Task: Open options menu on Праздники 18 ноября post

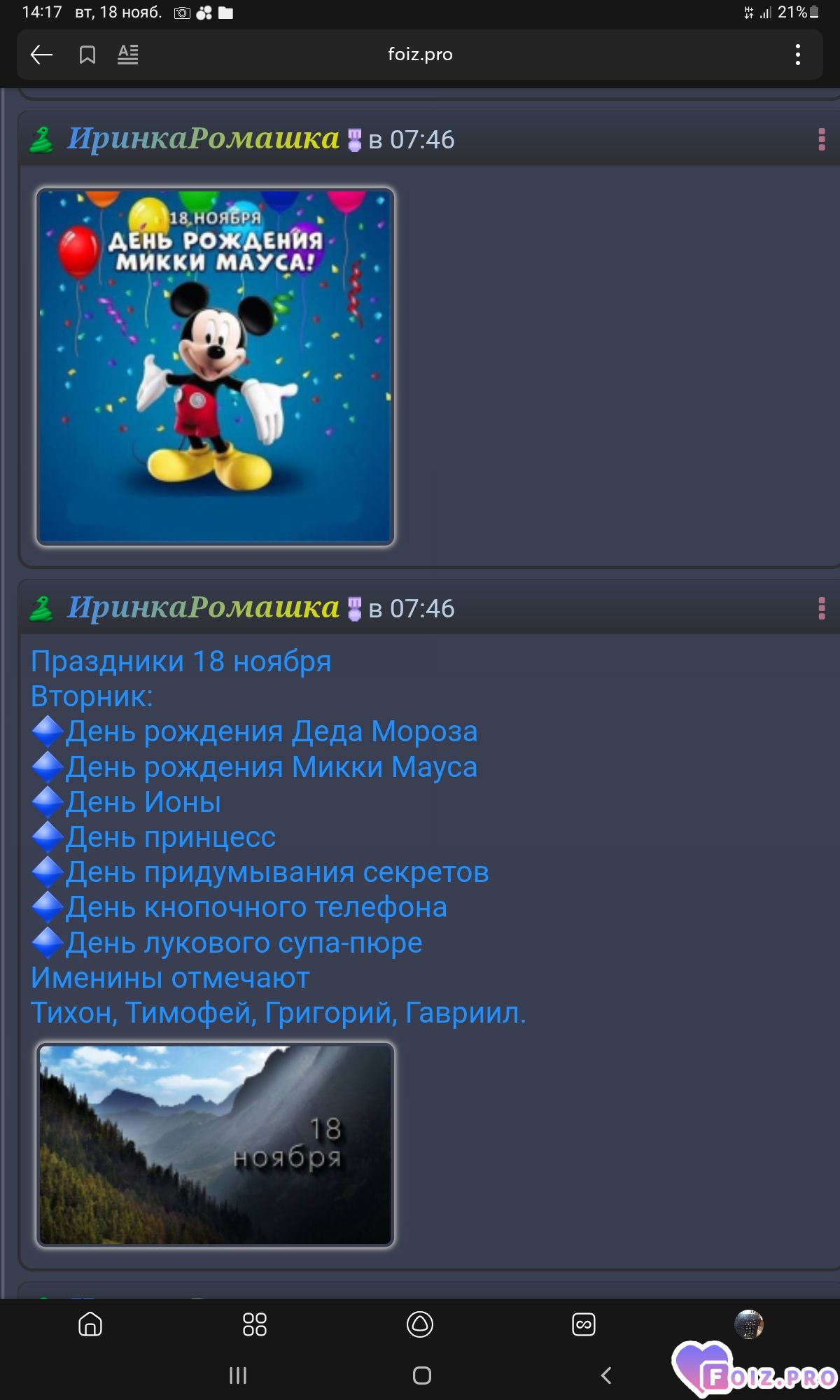Action: pyautogui.click(x=821, y=608)
